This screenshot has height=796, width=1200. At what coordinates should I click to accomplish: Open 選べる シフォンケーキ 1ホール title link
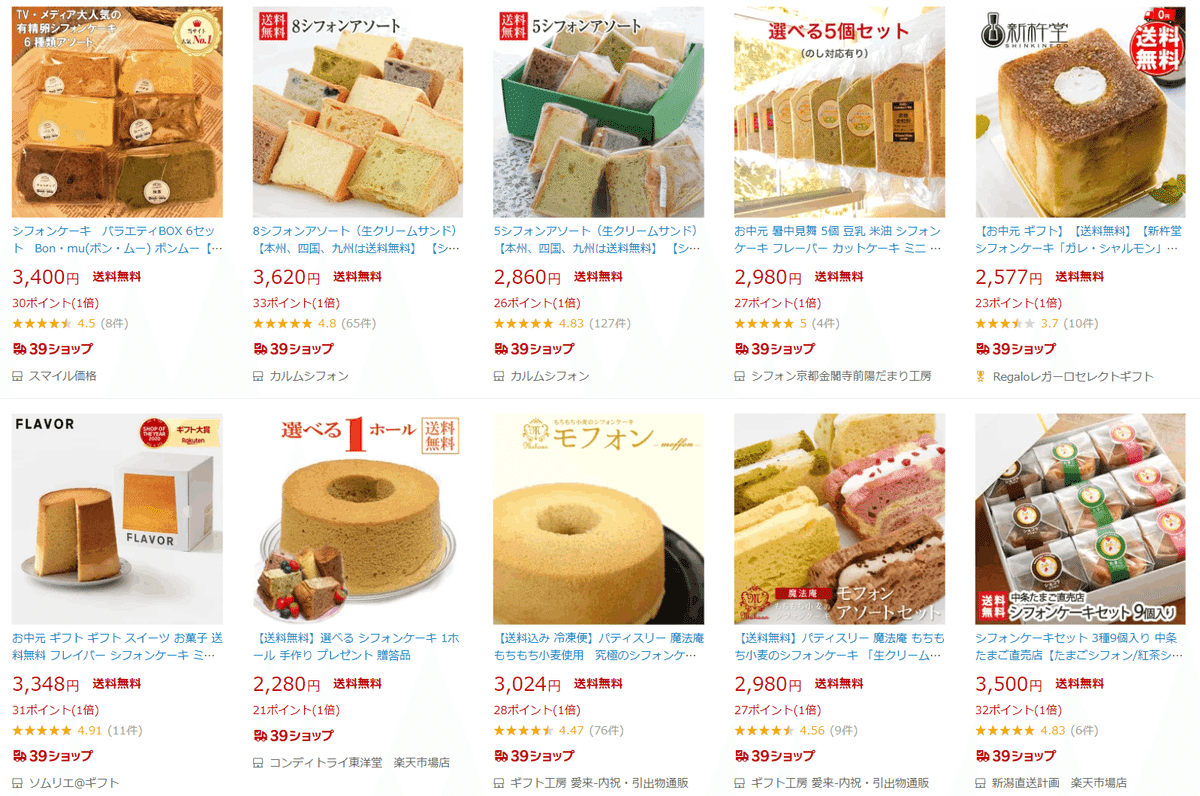point(356,646)
